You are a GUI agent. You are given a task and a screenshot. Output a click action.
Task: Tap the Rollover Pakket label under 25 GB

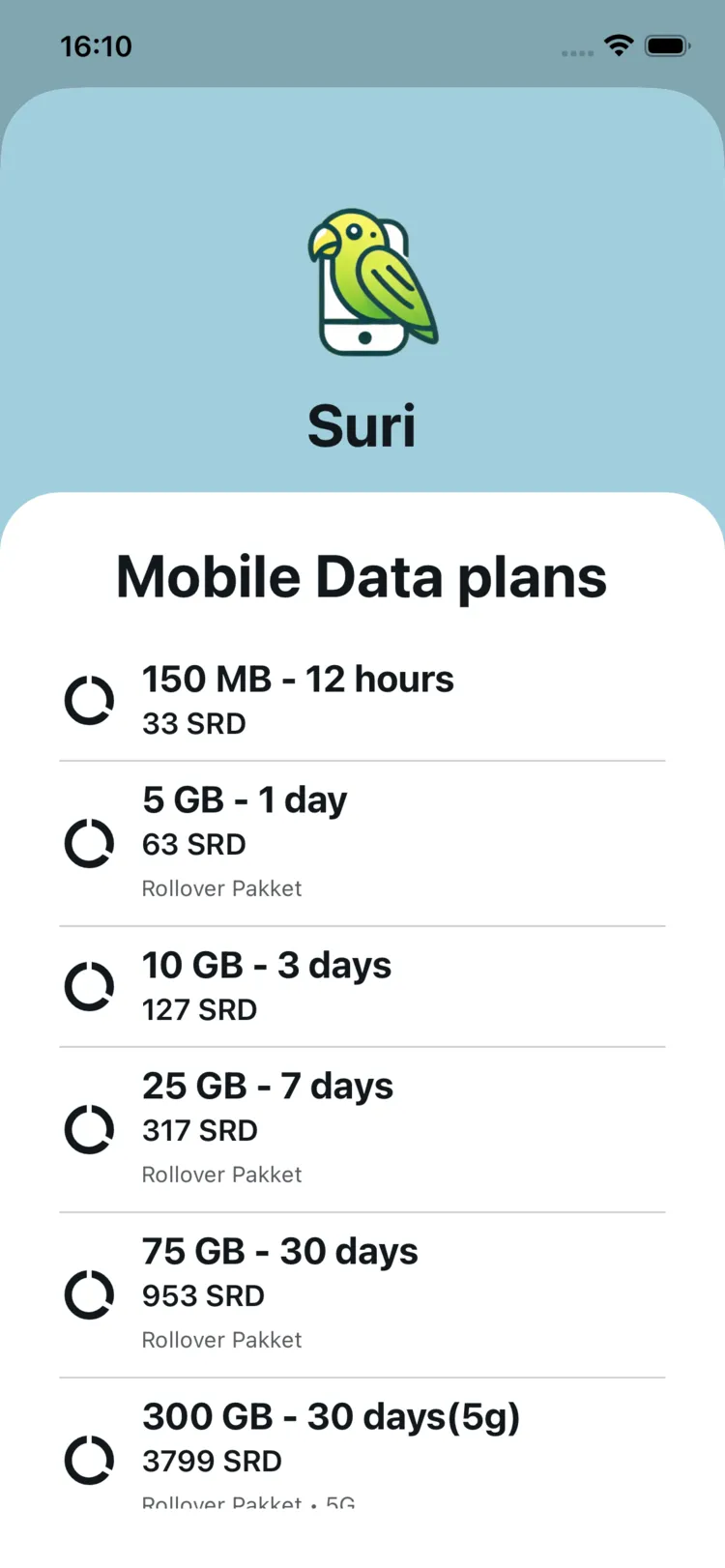[x=221, y=1174]
